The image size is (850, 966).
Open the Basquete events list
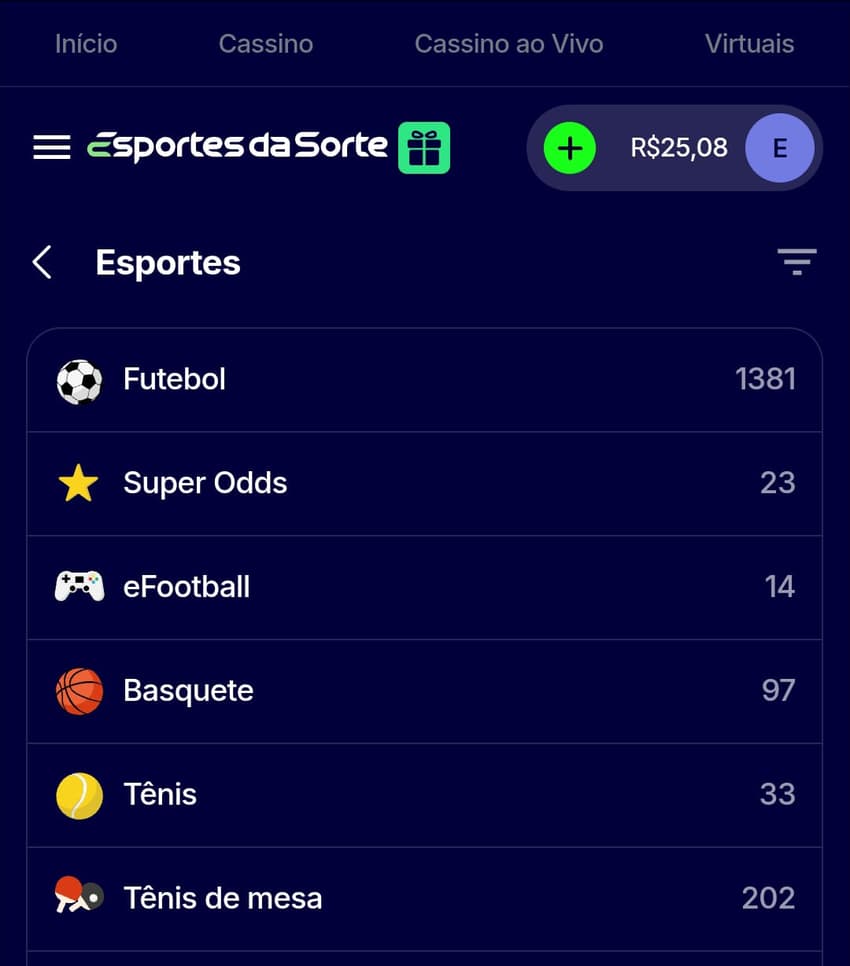pyautogui.click(x=425, y=691)
